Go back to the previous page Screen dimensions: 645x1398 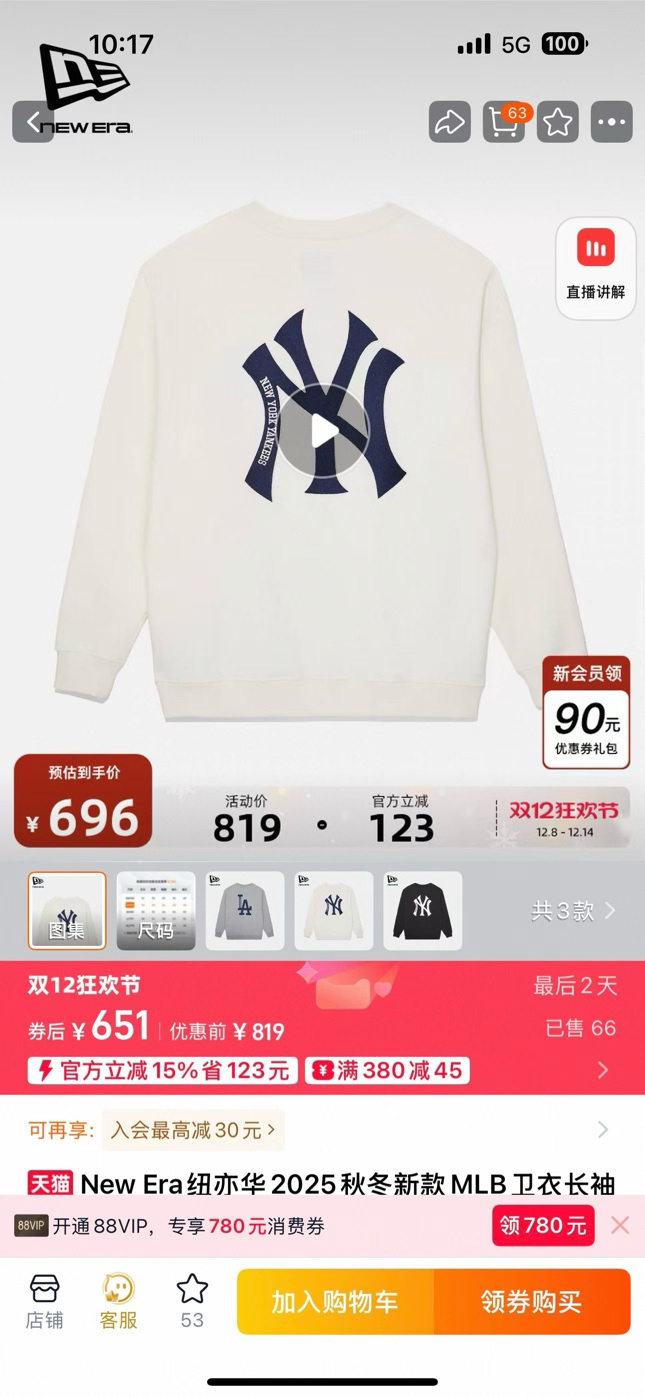(x=33, y=122)
